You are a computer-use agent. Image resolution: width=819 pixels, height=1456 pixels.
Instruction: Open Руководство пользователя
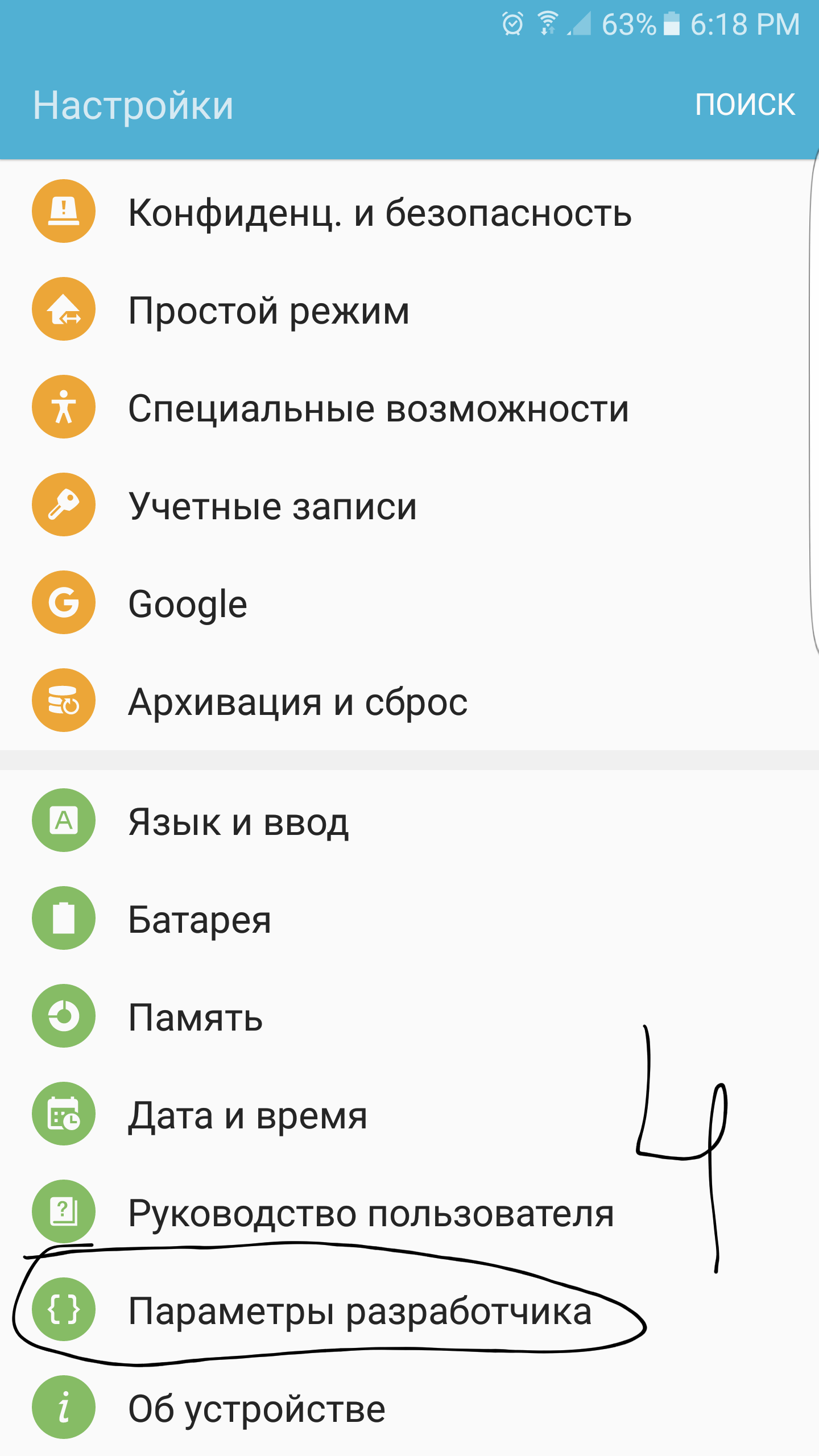click(371, 1212)
